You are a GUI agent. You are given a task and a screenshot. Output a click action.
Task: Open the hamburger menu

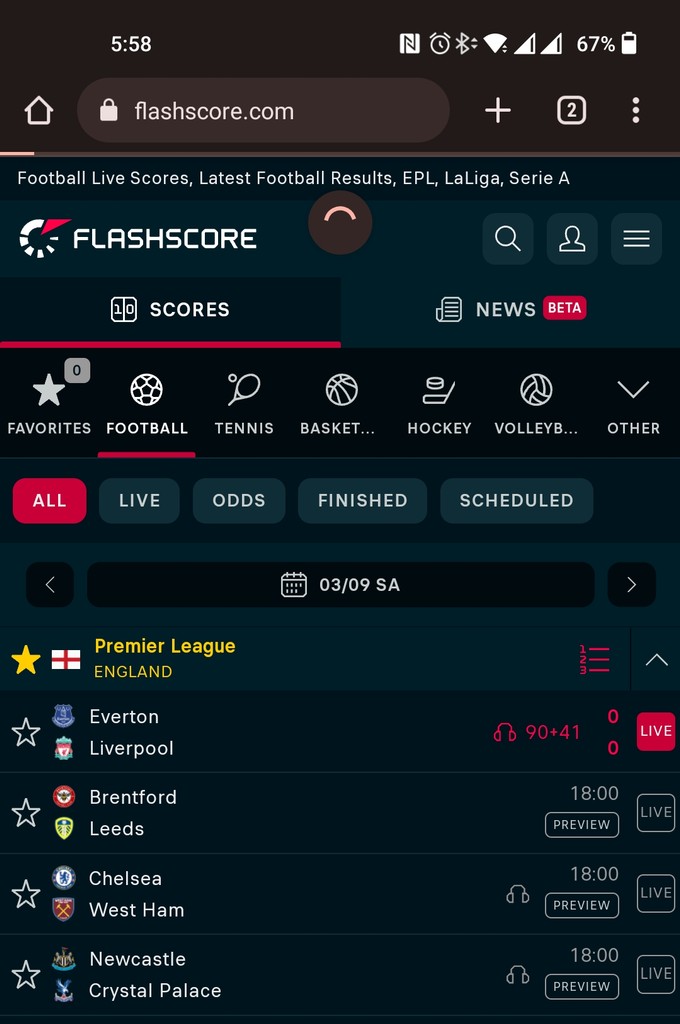pyautogui.click(x=636, y=238)
